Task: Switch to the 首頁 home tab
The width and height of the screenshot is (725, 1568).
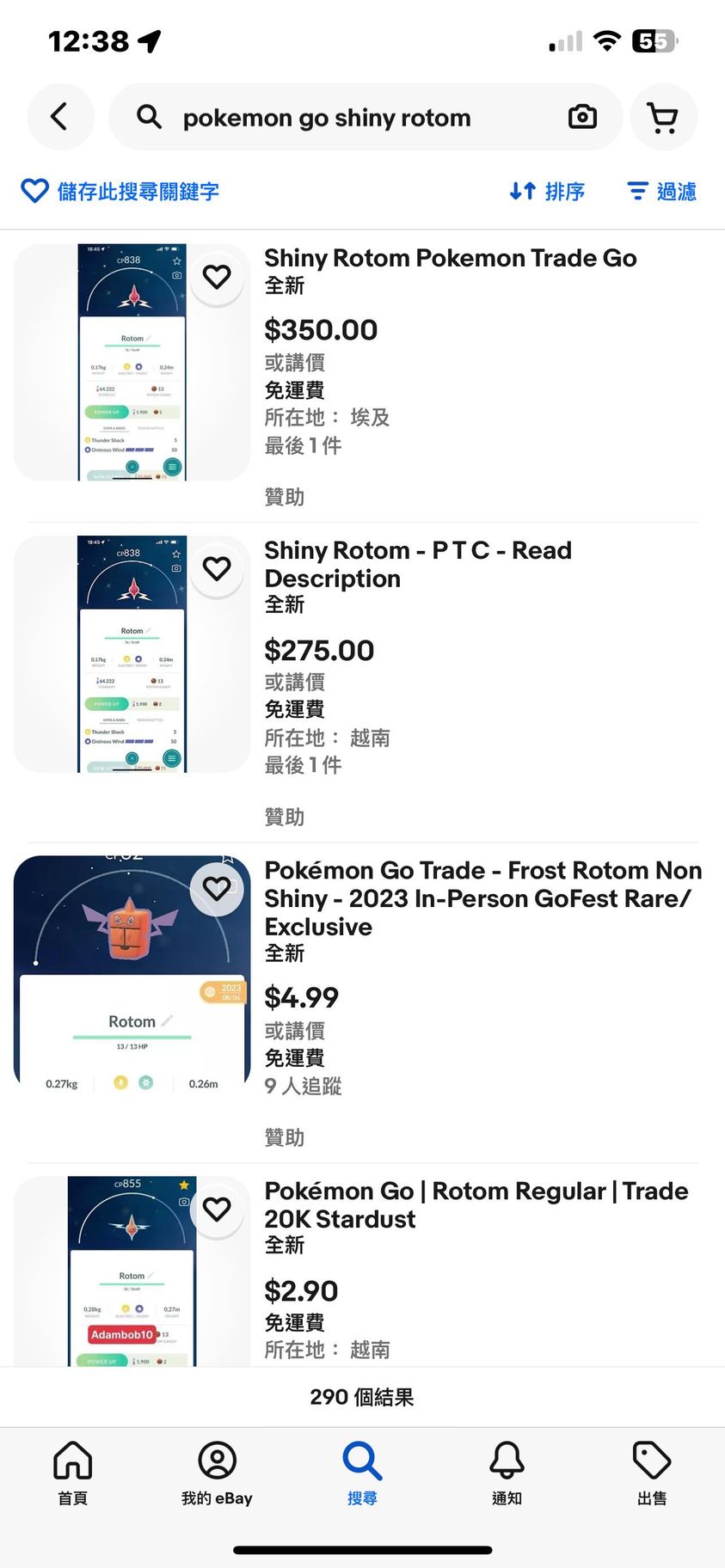Action: [73, 1473]
